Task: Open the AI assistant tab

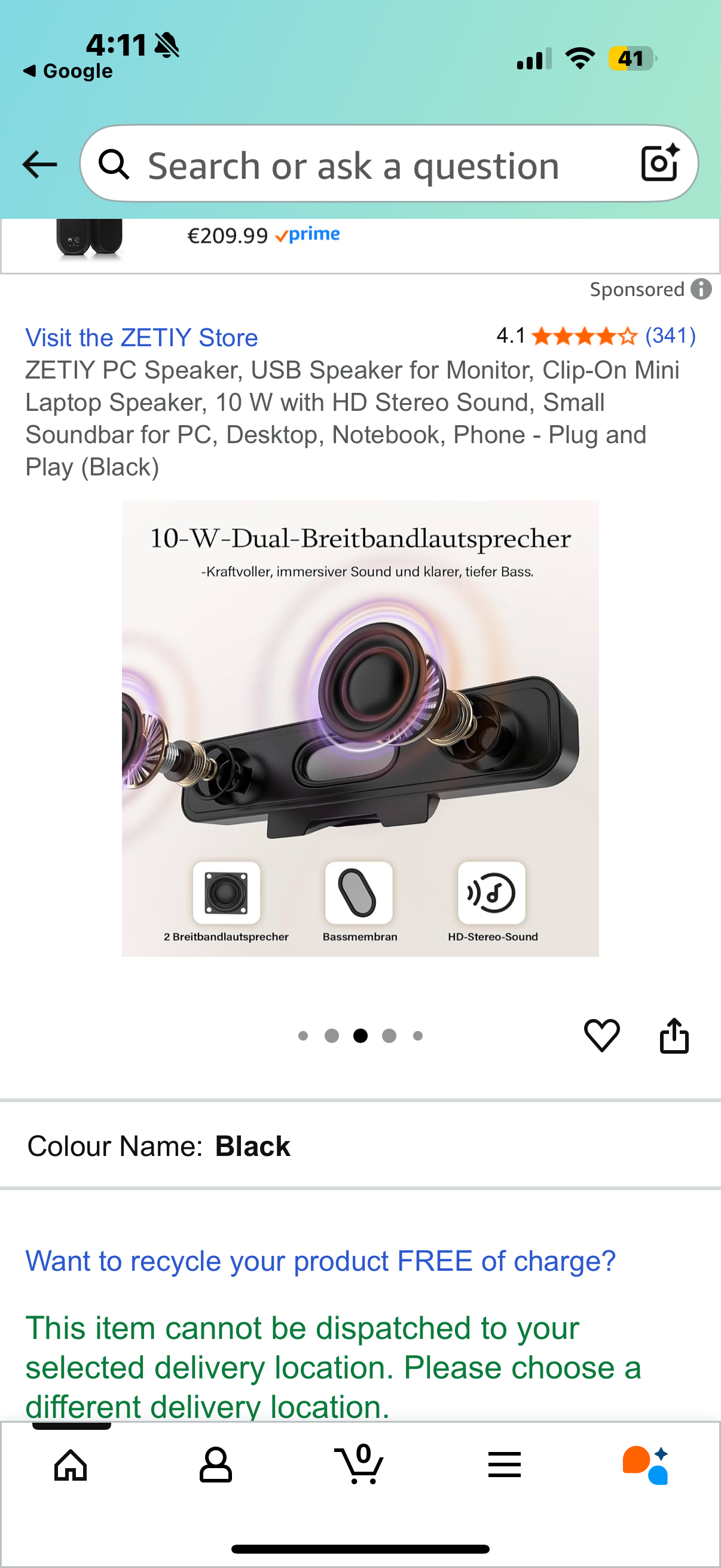Action: (x=646, y=1465)
